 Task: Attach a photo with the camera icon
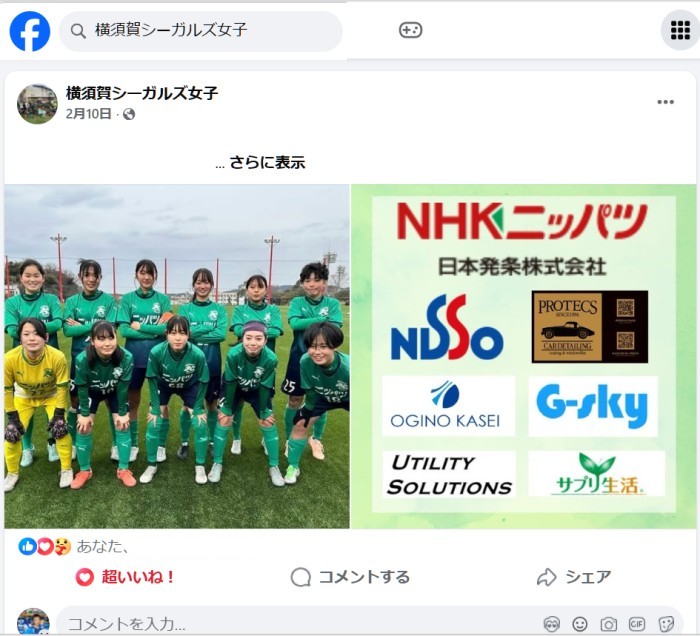pyautogui.click(x=608, y=624)
